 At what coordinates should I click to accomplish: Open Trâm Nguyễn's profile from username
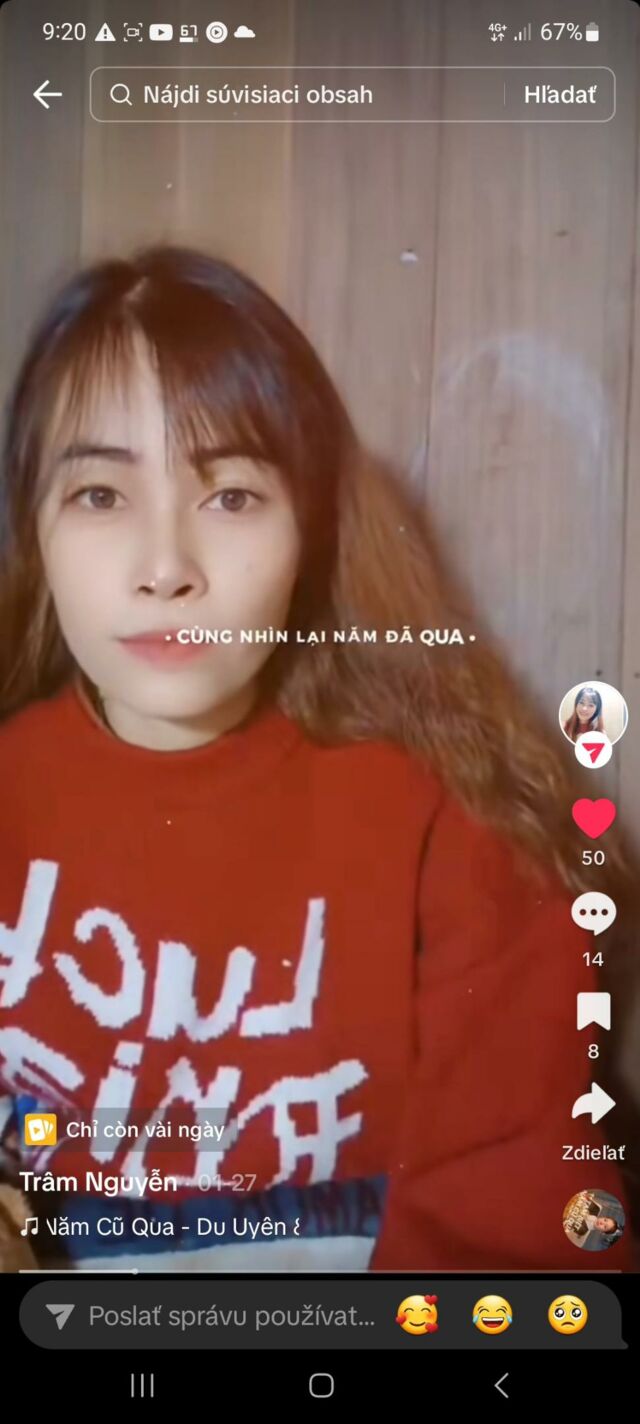point(98,1182)
